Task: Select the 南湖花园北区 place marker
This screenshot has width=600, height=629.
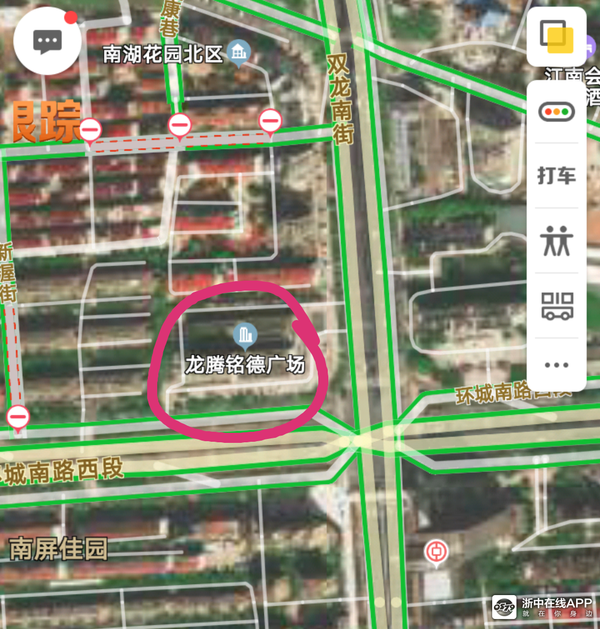Action: click(238, 50)
